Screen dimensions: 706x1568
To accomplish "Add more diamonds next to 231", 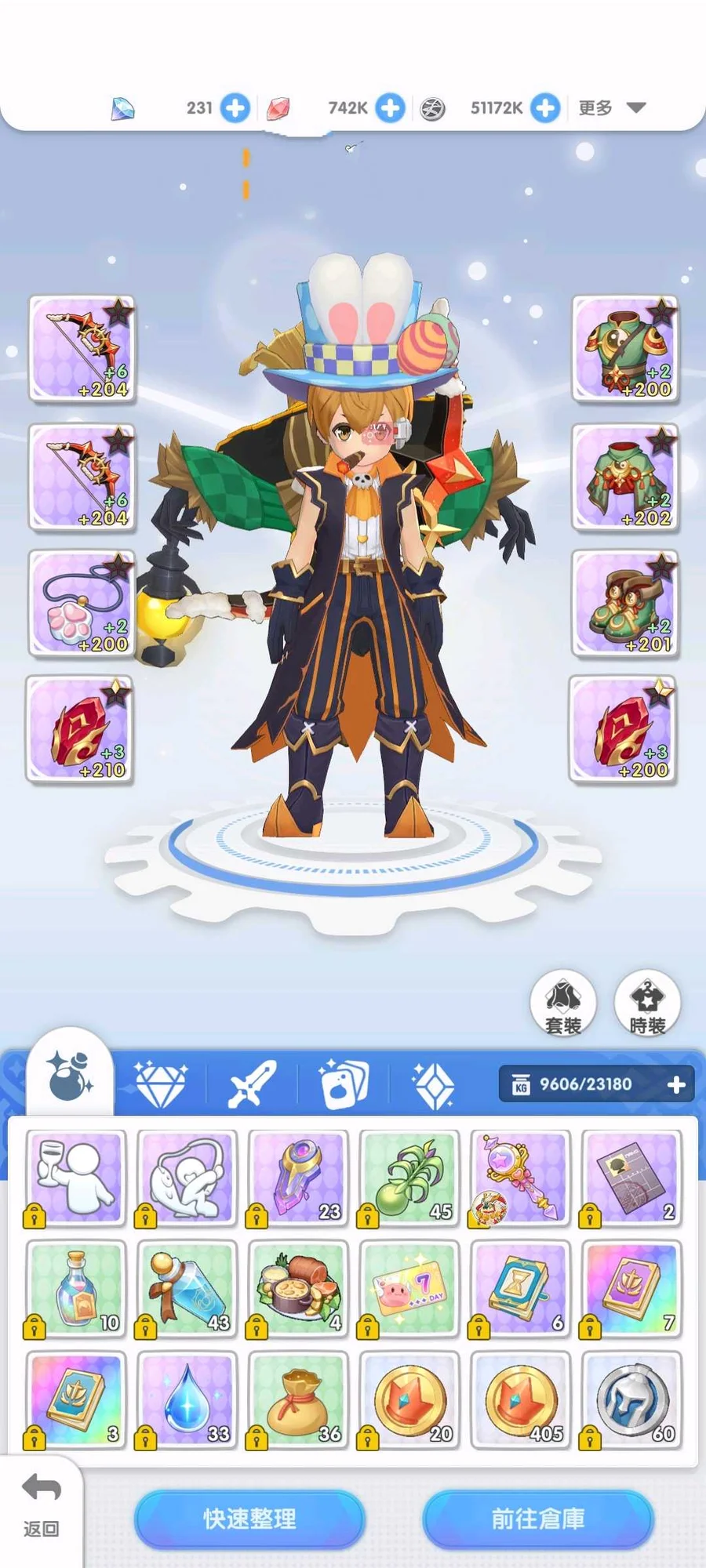I will [x=235, y=107].
